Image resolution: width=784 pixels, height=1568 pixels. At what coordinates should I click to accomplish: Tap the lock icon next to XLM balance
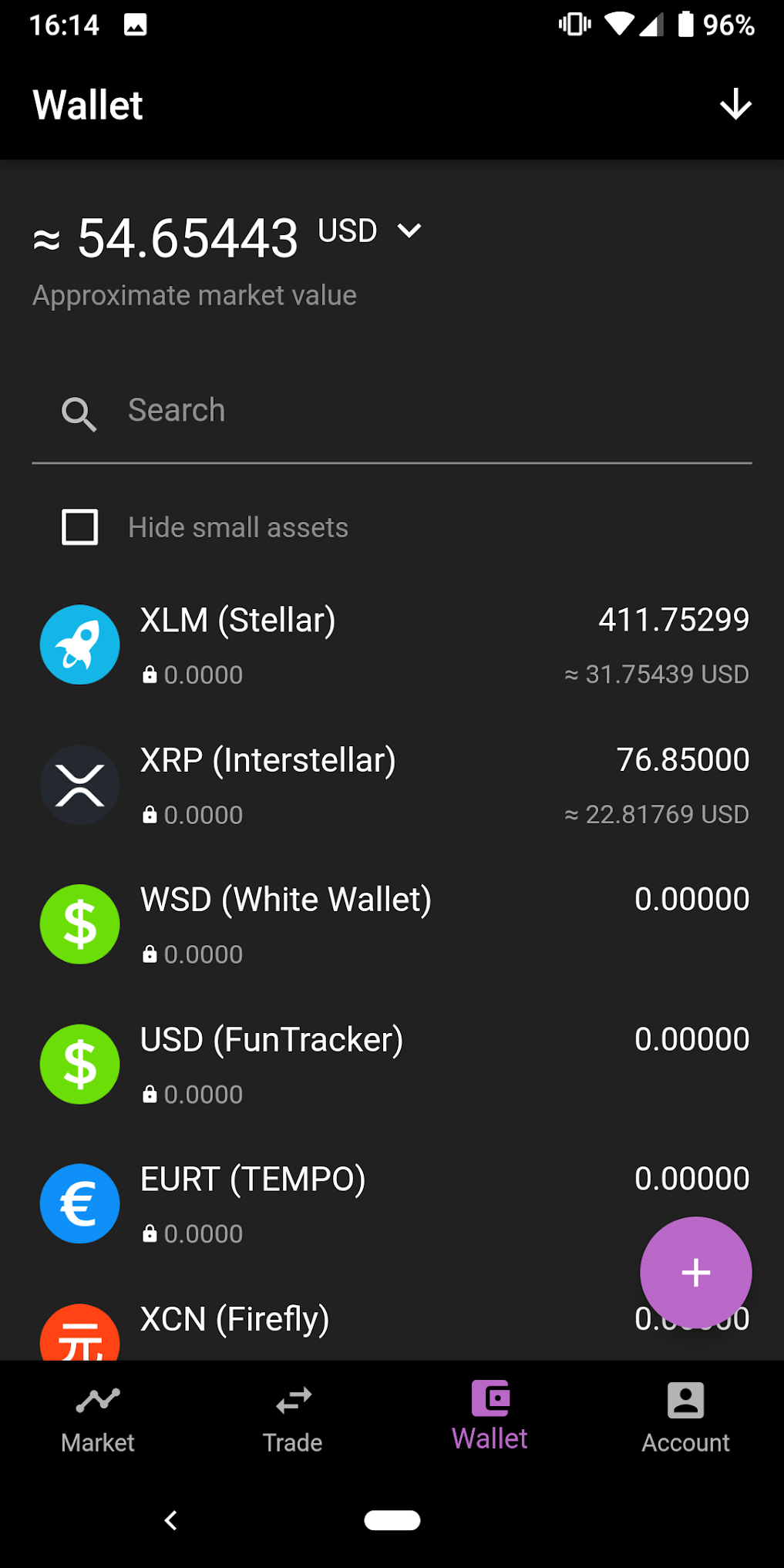click(x=150, y=674)
